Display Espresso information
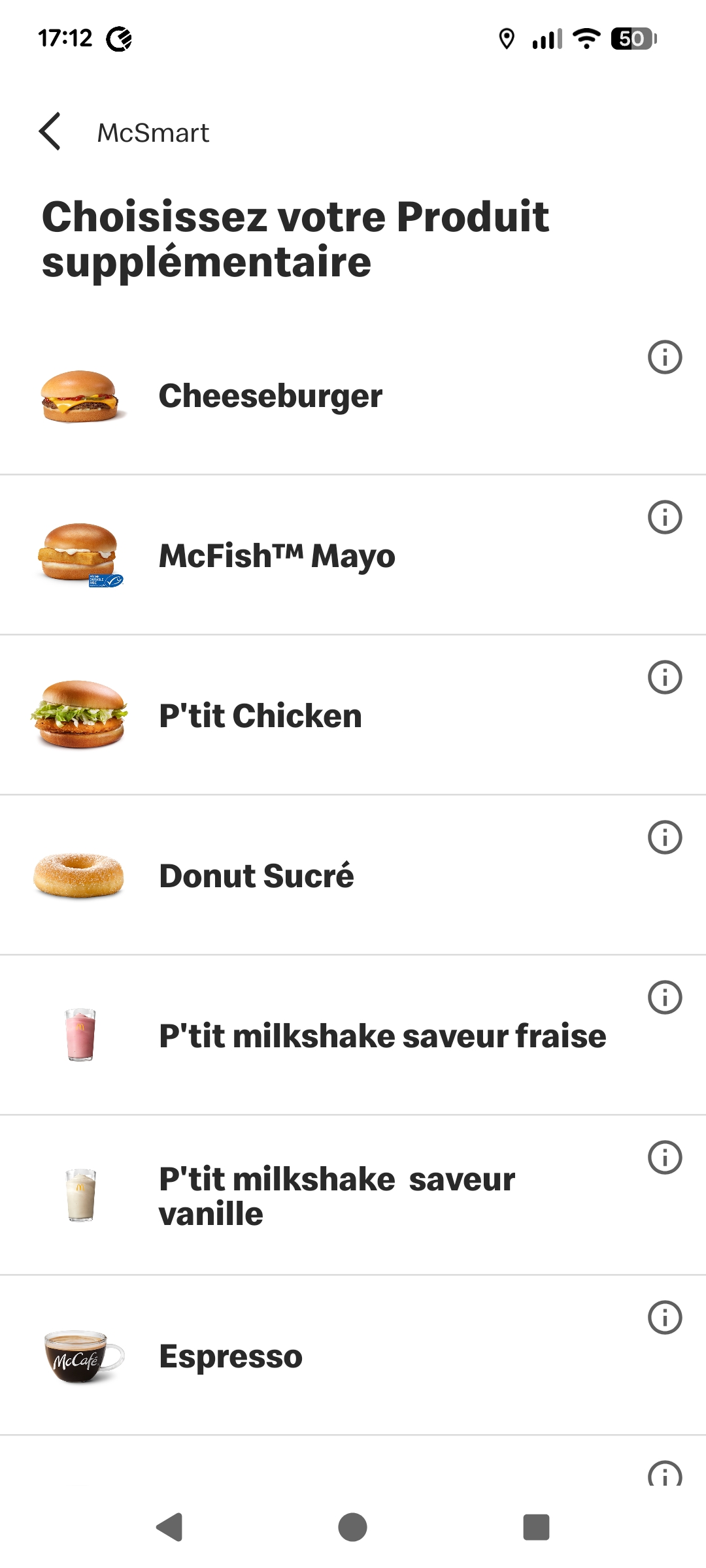Image resolution: width=706 pixels, height=1568 pixels. [665, 1318]
